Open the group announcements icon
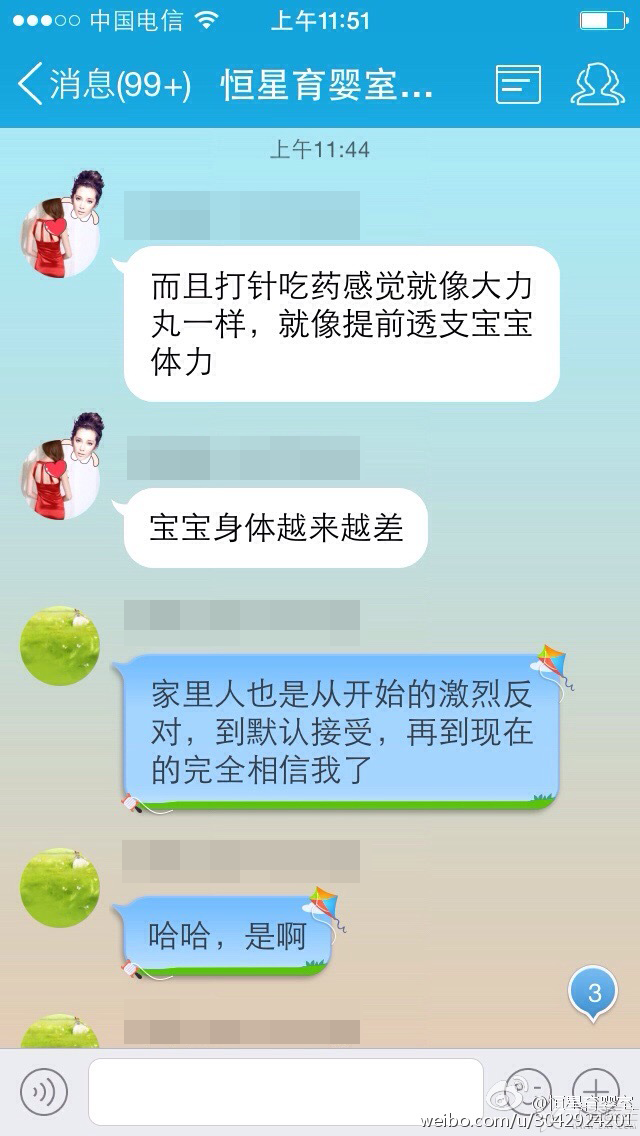 (x=518, y=85)
